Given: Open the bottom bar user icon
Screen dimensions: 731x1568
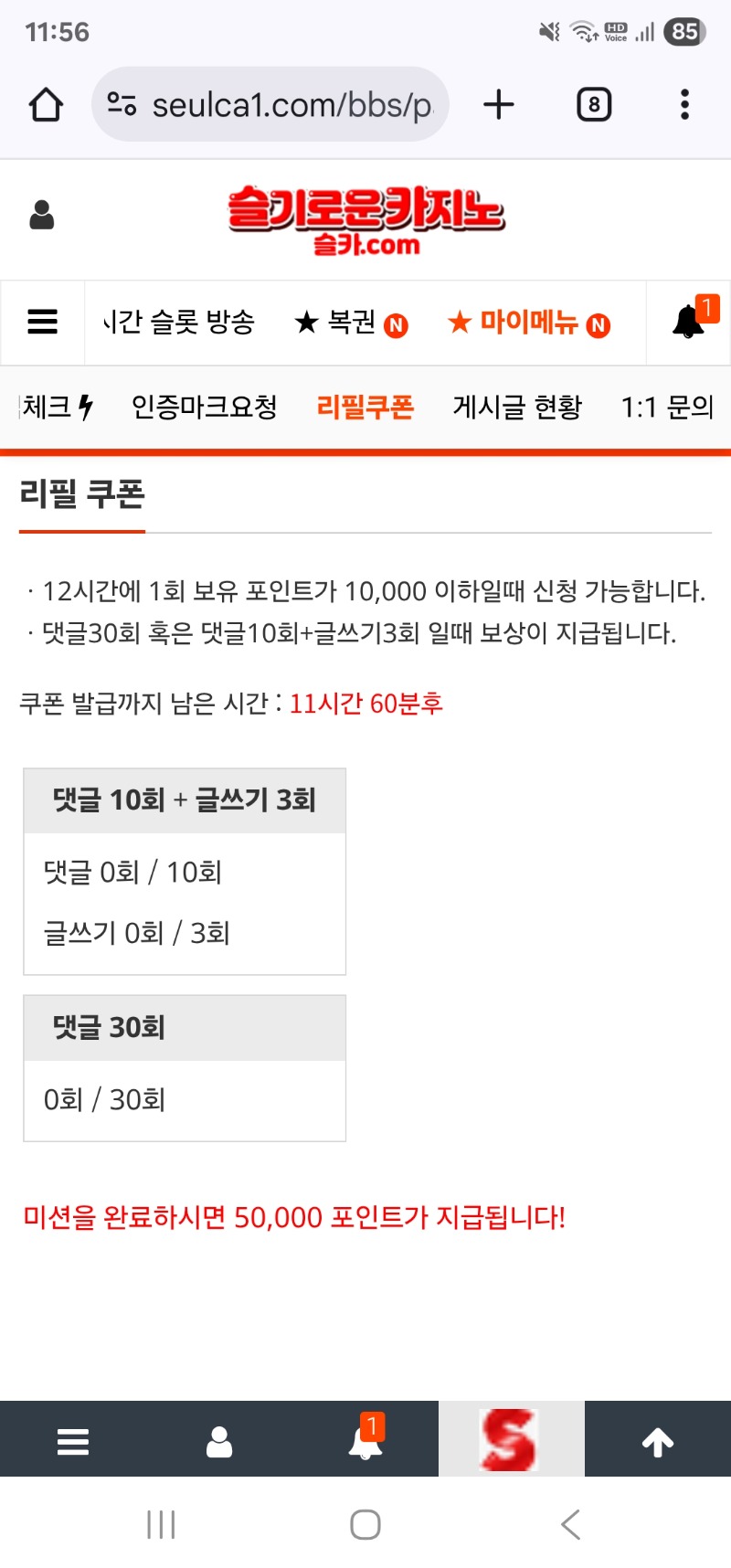Looking at the screenshot, I should pos(219,1442).
